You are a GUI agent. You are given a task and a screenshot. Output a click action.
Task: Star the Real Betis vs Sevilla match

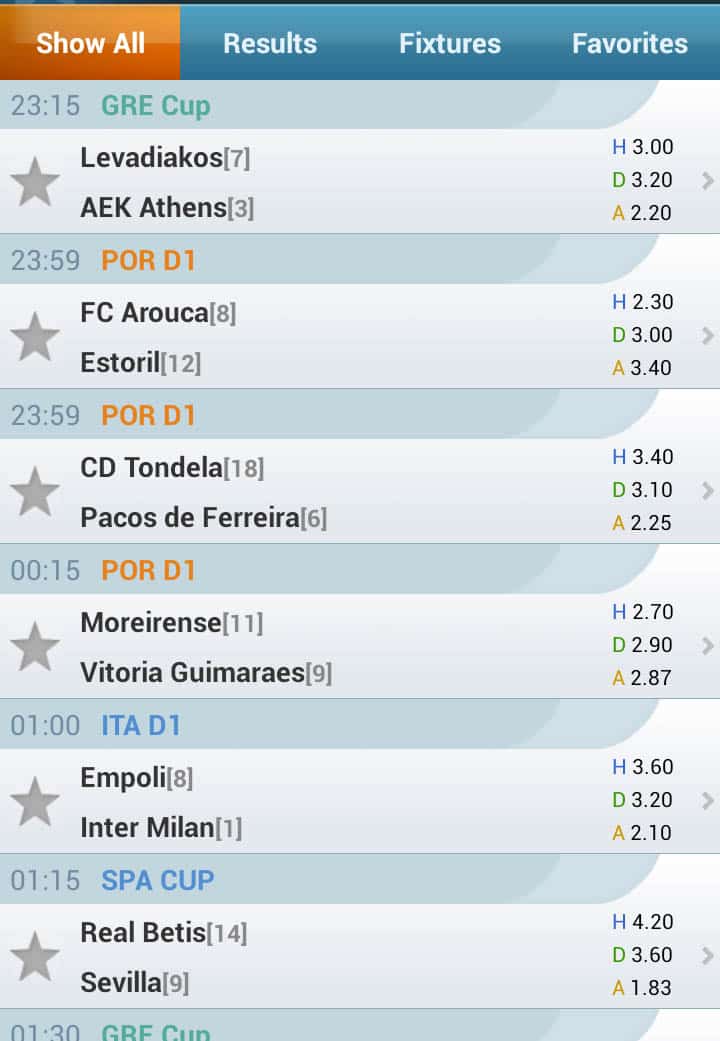tap(35, 957)
